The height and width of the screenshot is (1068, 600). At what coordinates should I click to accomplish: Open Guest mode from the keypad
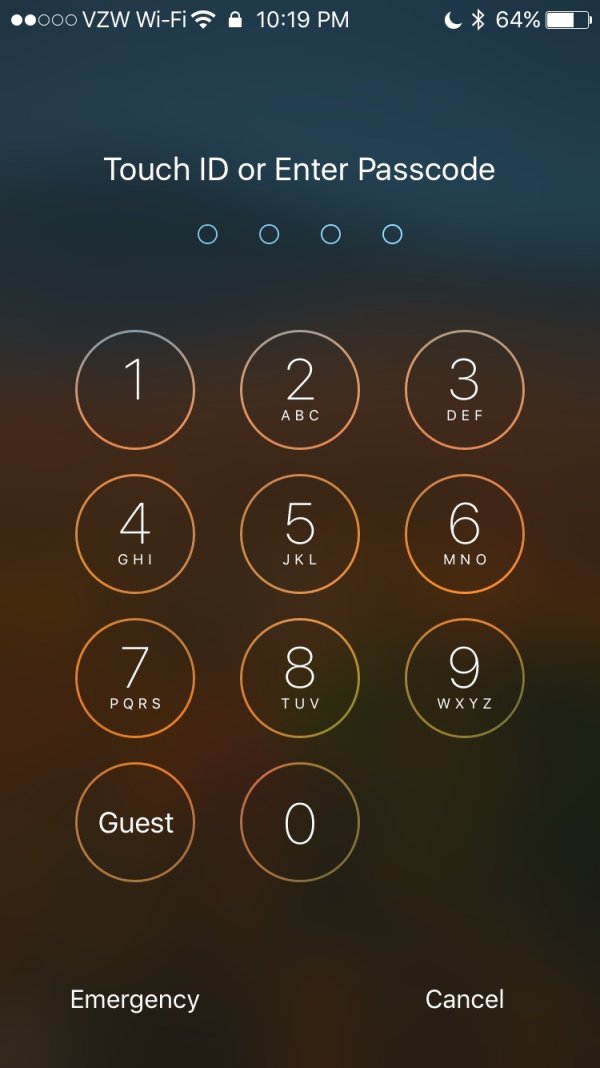pos(135,822)
